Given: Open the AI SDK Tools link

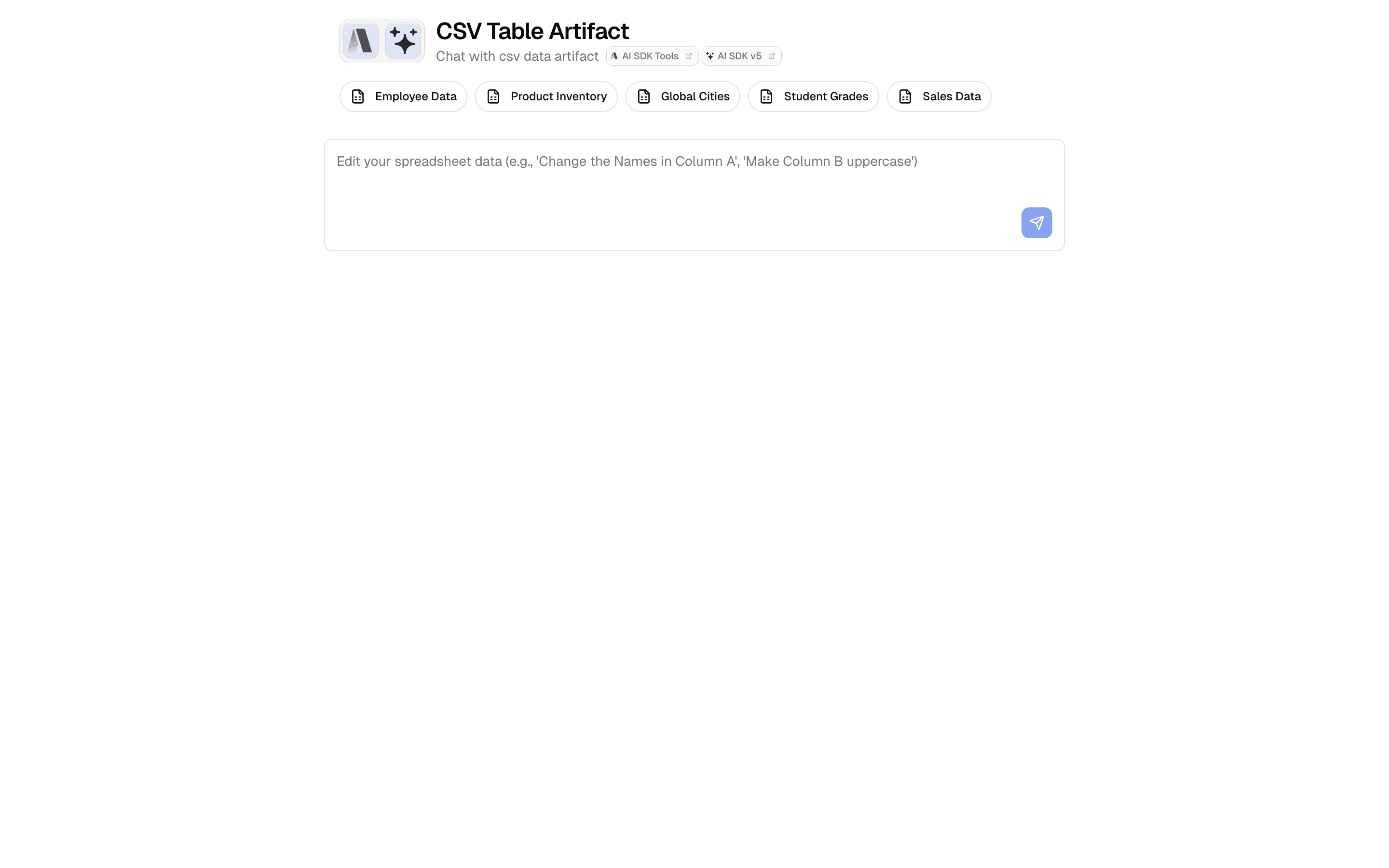Looking at the screenshot, I should tap(652, 56).
